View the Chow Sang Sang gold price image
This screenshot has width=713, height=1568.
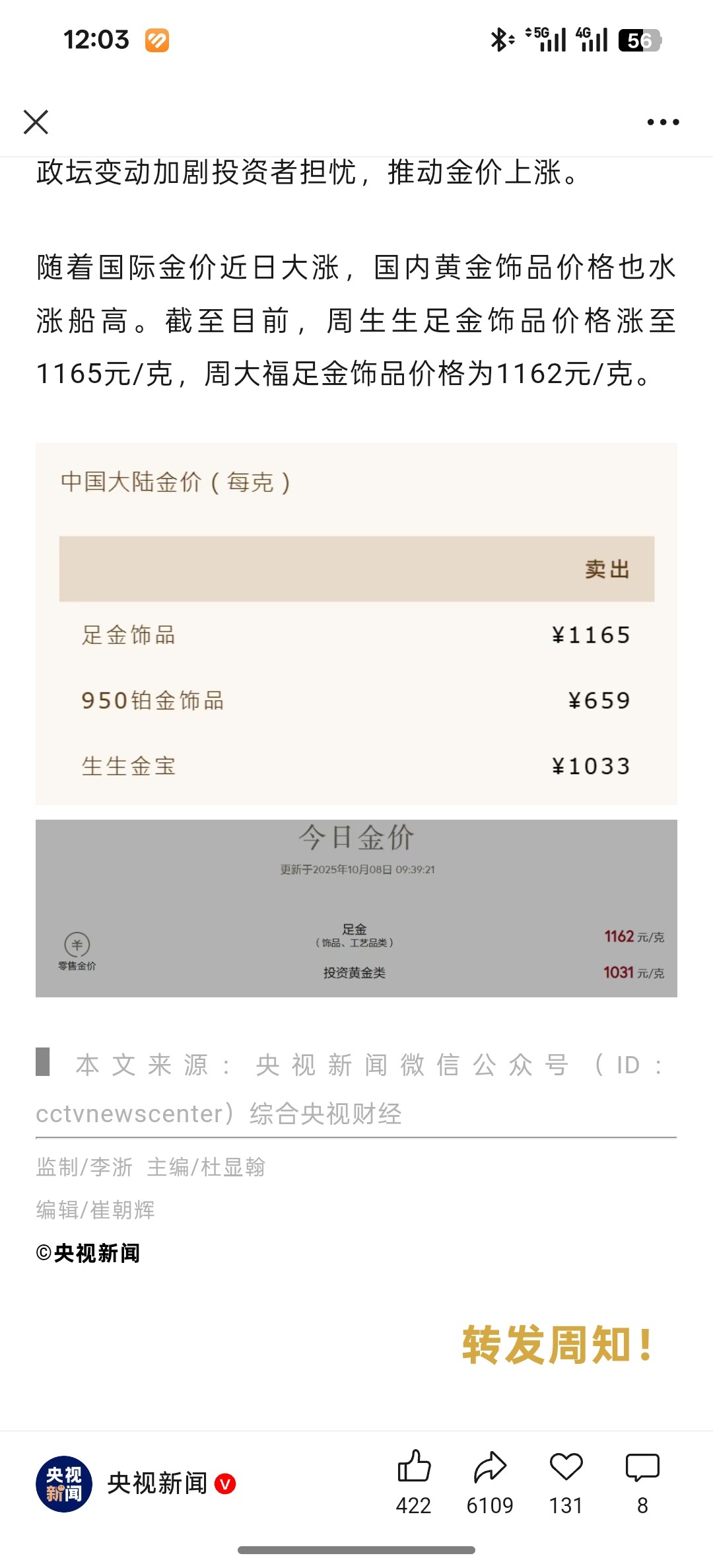click(x=356, y=624)
